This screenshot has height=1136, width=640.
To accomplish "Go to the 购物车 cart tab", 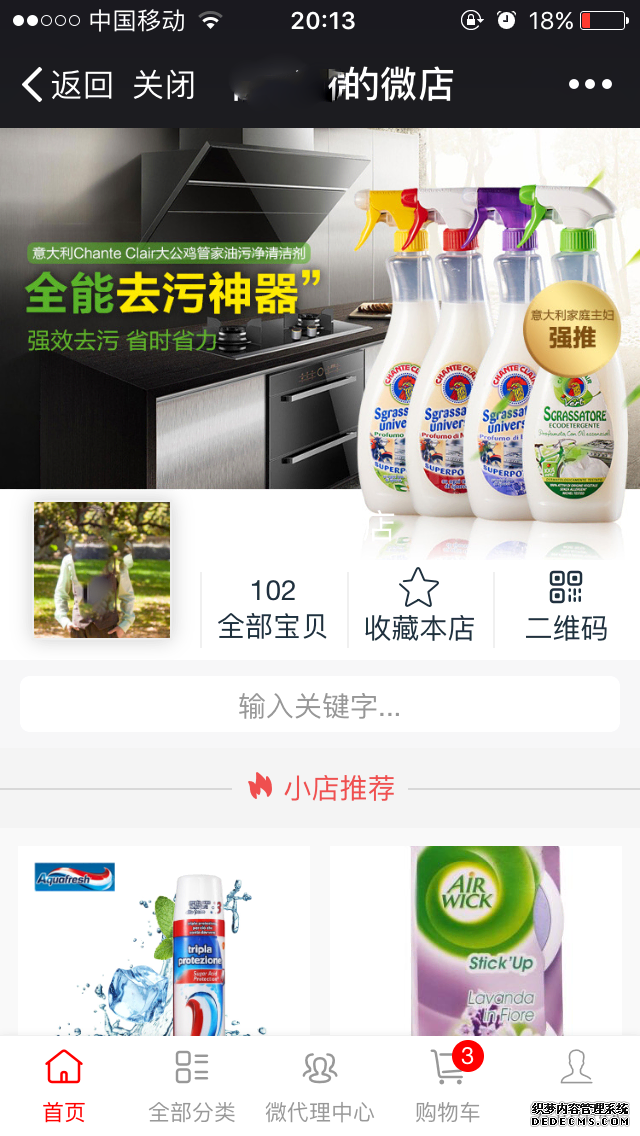I will coord(448,1086).
